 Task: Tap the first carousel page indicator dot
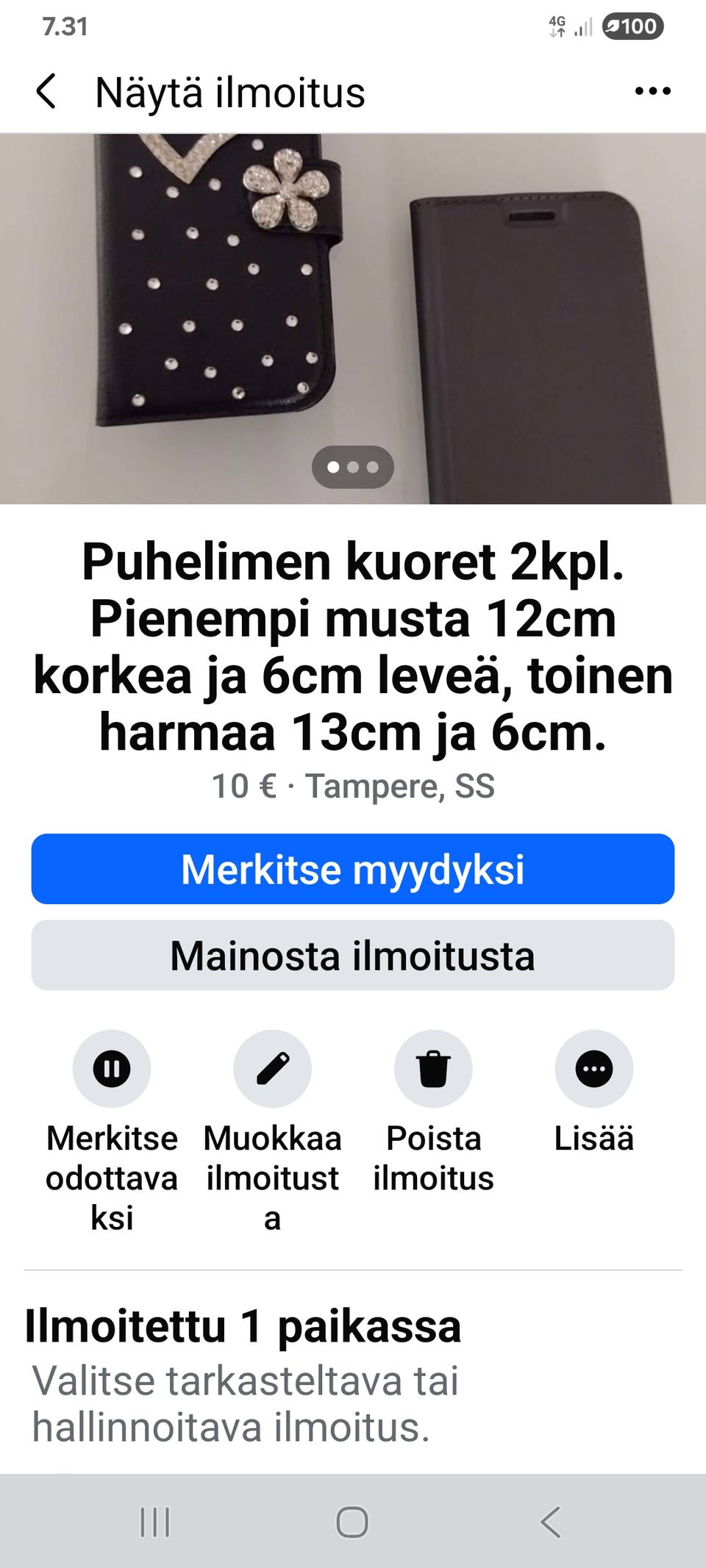(x=335, y=465)
